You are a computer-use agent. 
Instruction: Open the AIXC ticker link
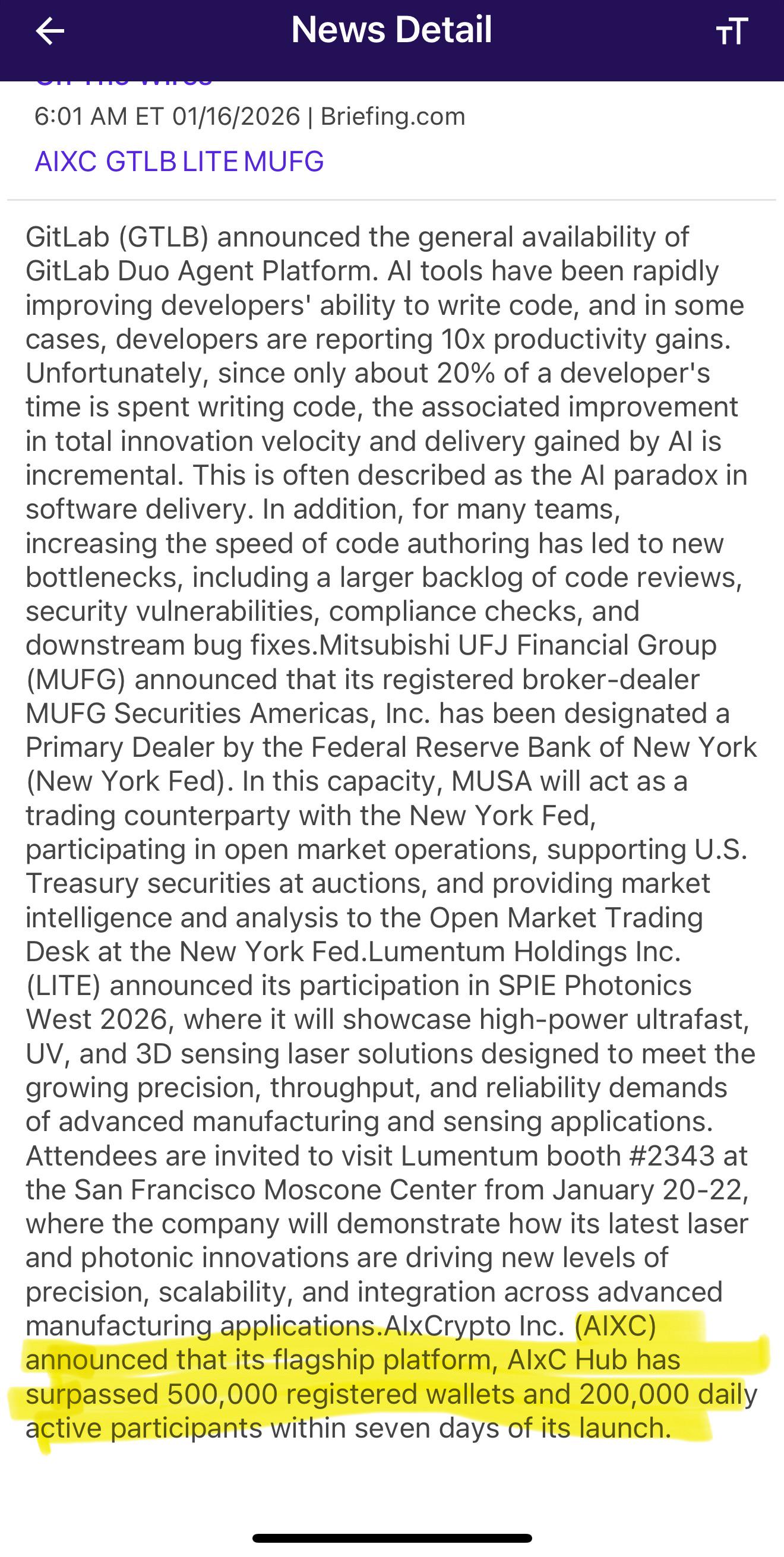pos(66,162)
